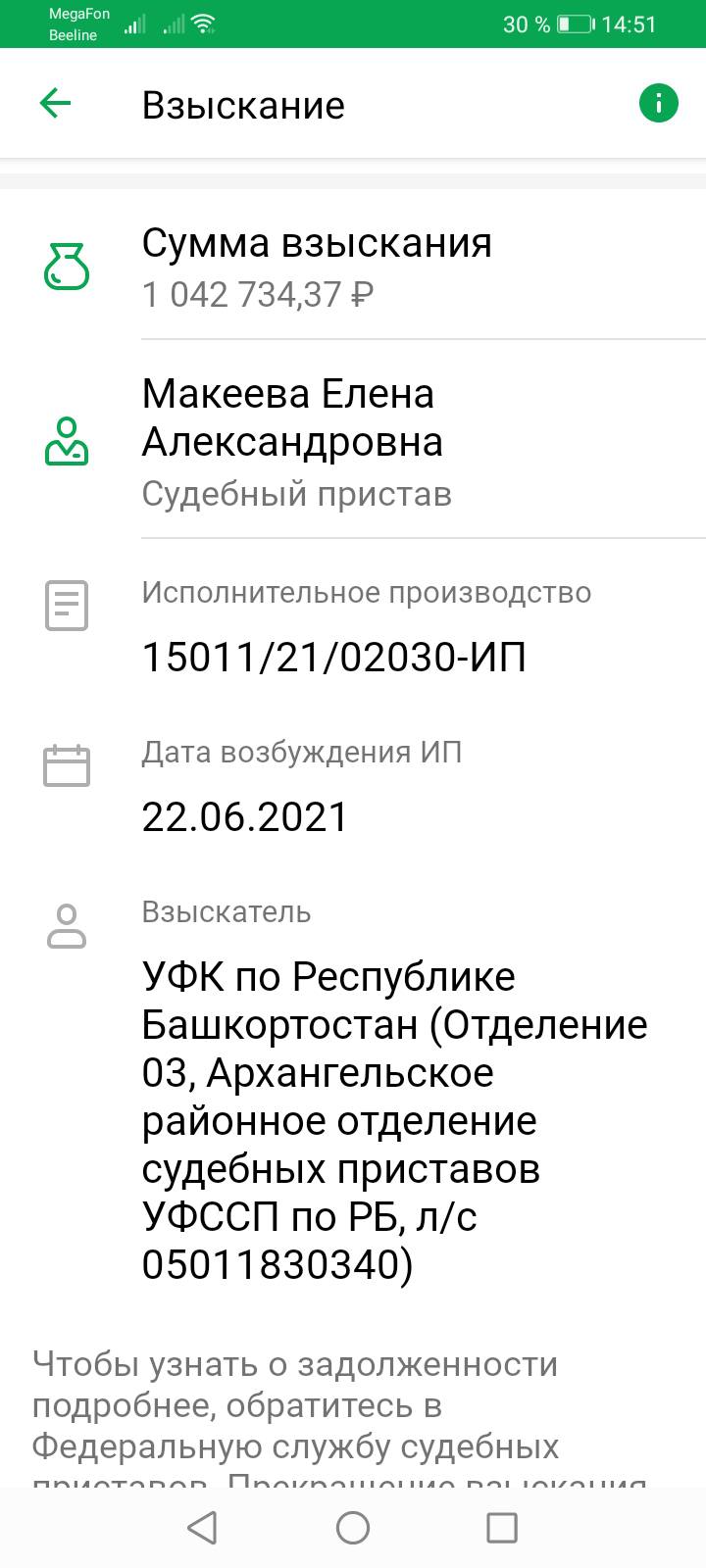The height and width of the screenshot is (1568, 706).
Task: Tap the document icon for Исполнительное производство
Action: tap(66, 606)
